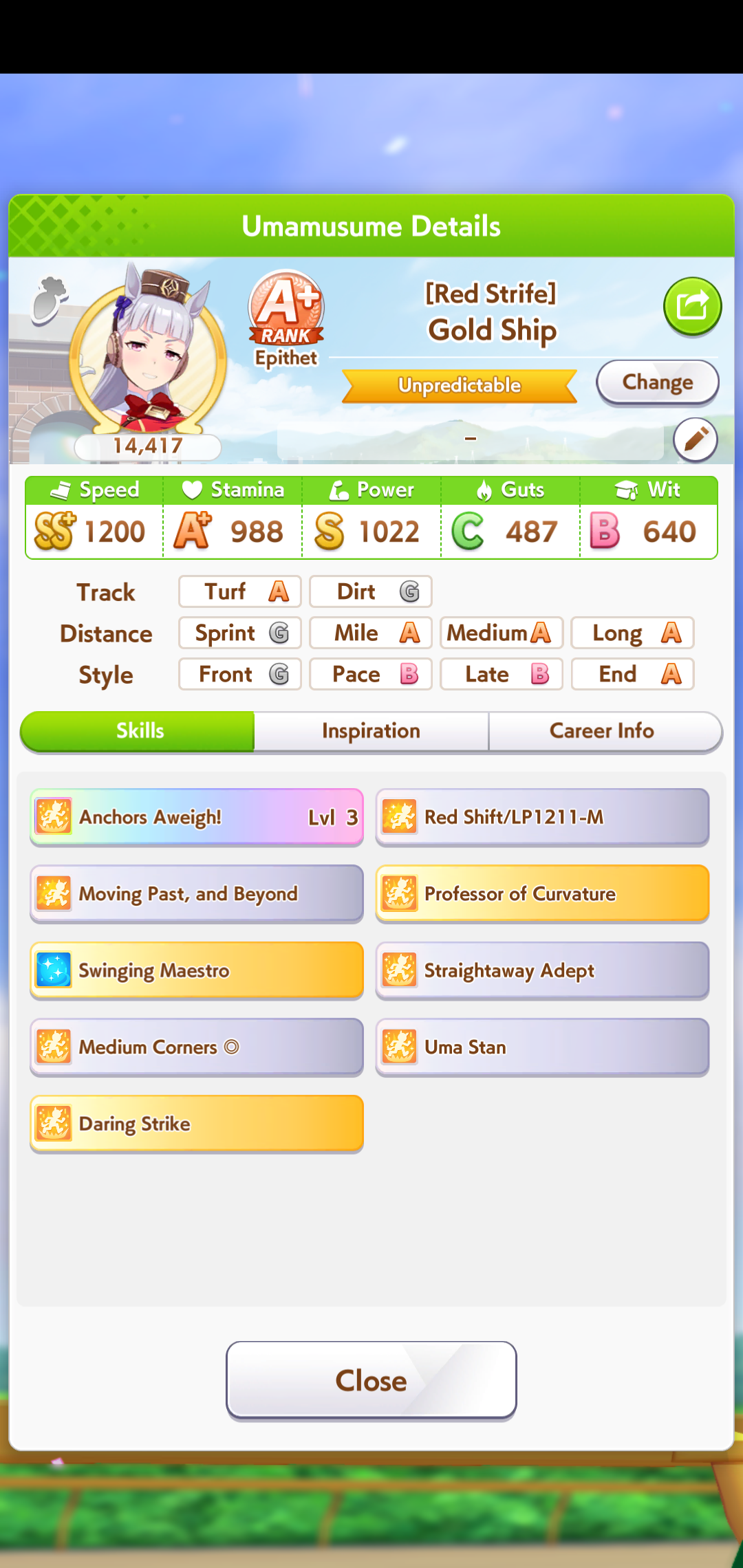This screenshot has height=1568, width=743.
Task: Switch to the Inspiration tab
Action: pyautogui.click(x=371, y=731)
